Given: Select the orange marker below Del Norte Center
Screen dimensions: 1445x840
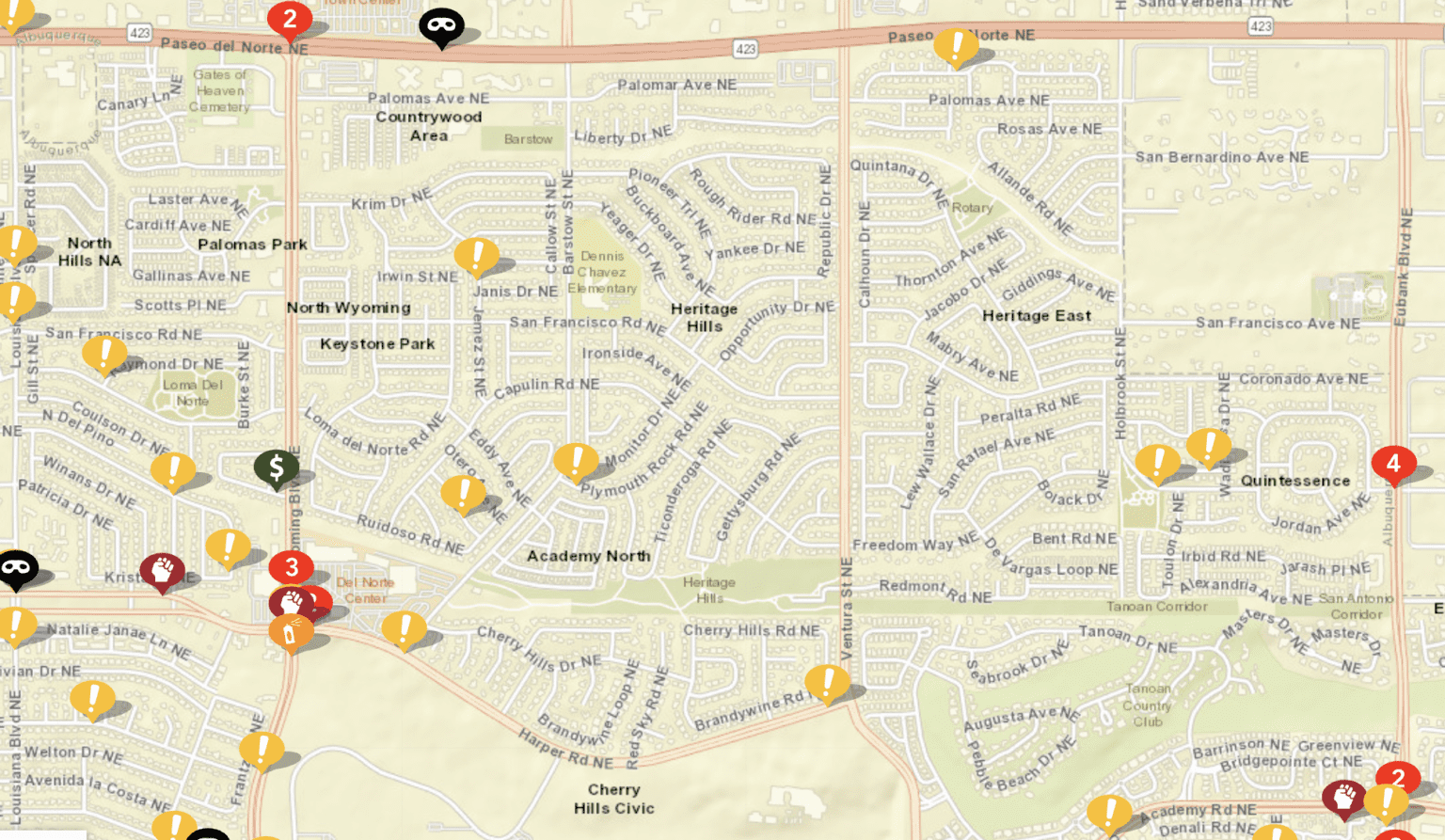Looking at the screenshot, I should click(x=291, y=632).
